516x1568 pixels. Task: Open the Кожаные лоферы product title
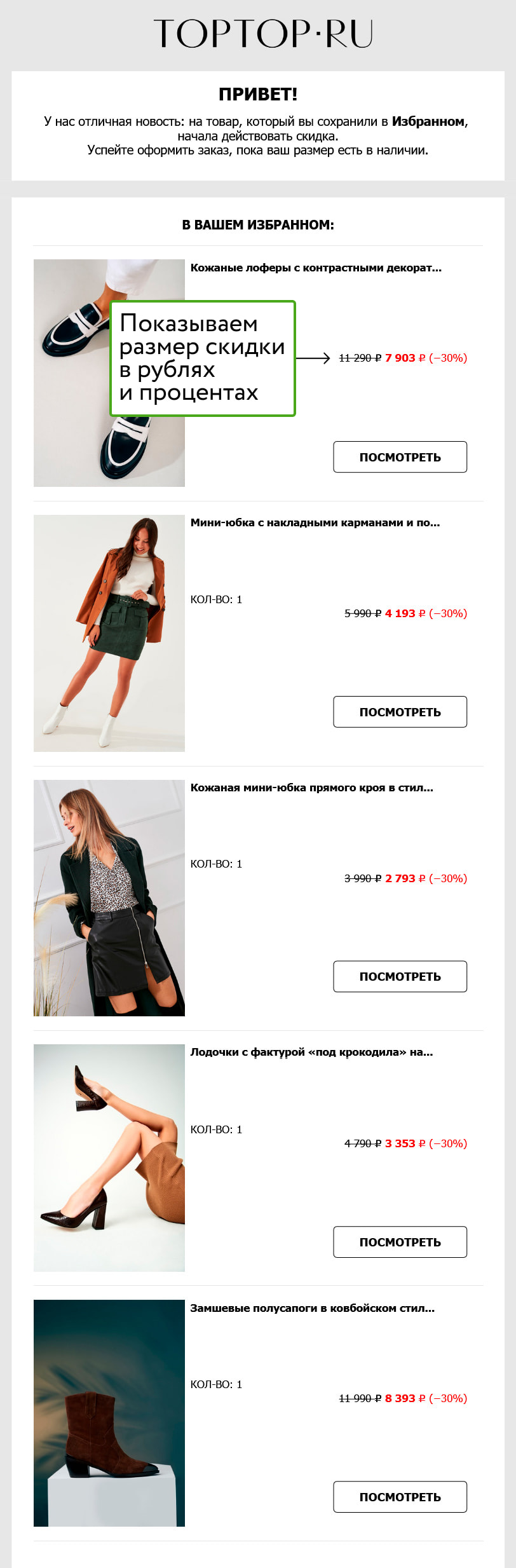click(316, 268)
